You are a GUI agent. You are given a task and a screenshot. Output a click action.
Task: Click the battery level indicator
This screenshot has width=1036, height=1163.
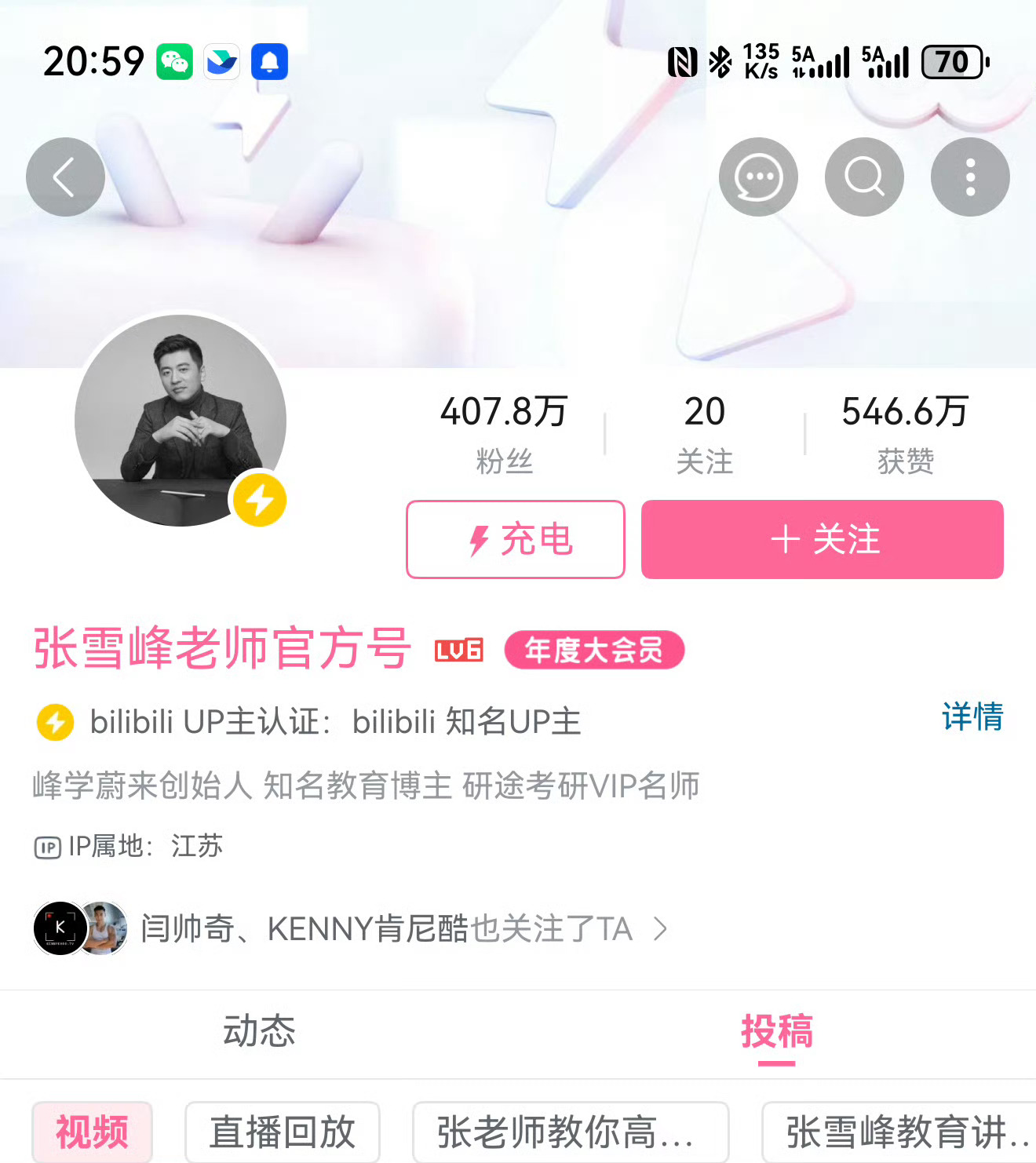click(x=951, y=62)
